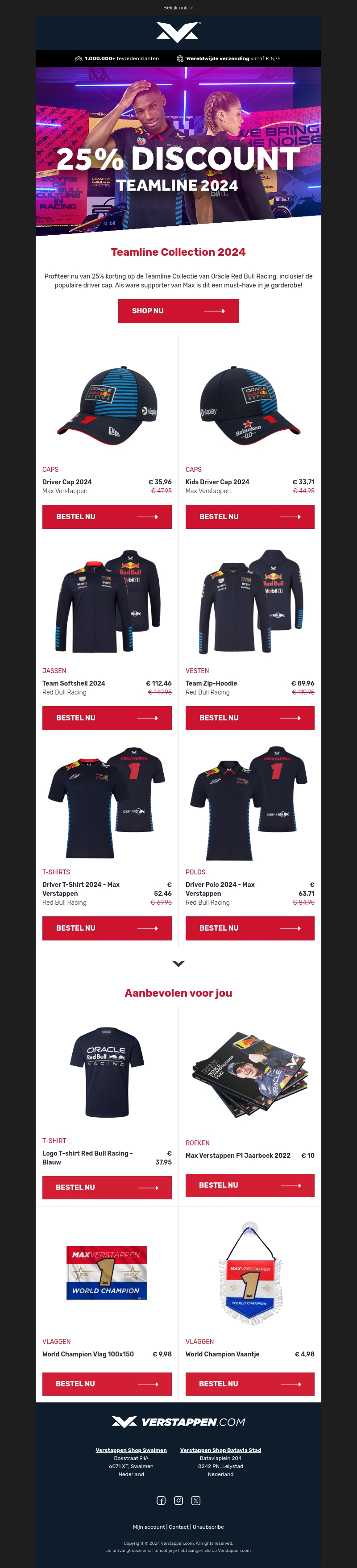Tap BESTEL NU for Logo T-shirt Red Bull Racing

click(107, 1188)
